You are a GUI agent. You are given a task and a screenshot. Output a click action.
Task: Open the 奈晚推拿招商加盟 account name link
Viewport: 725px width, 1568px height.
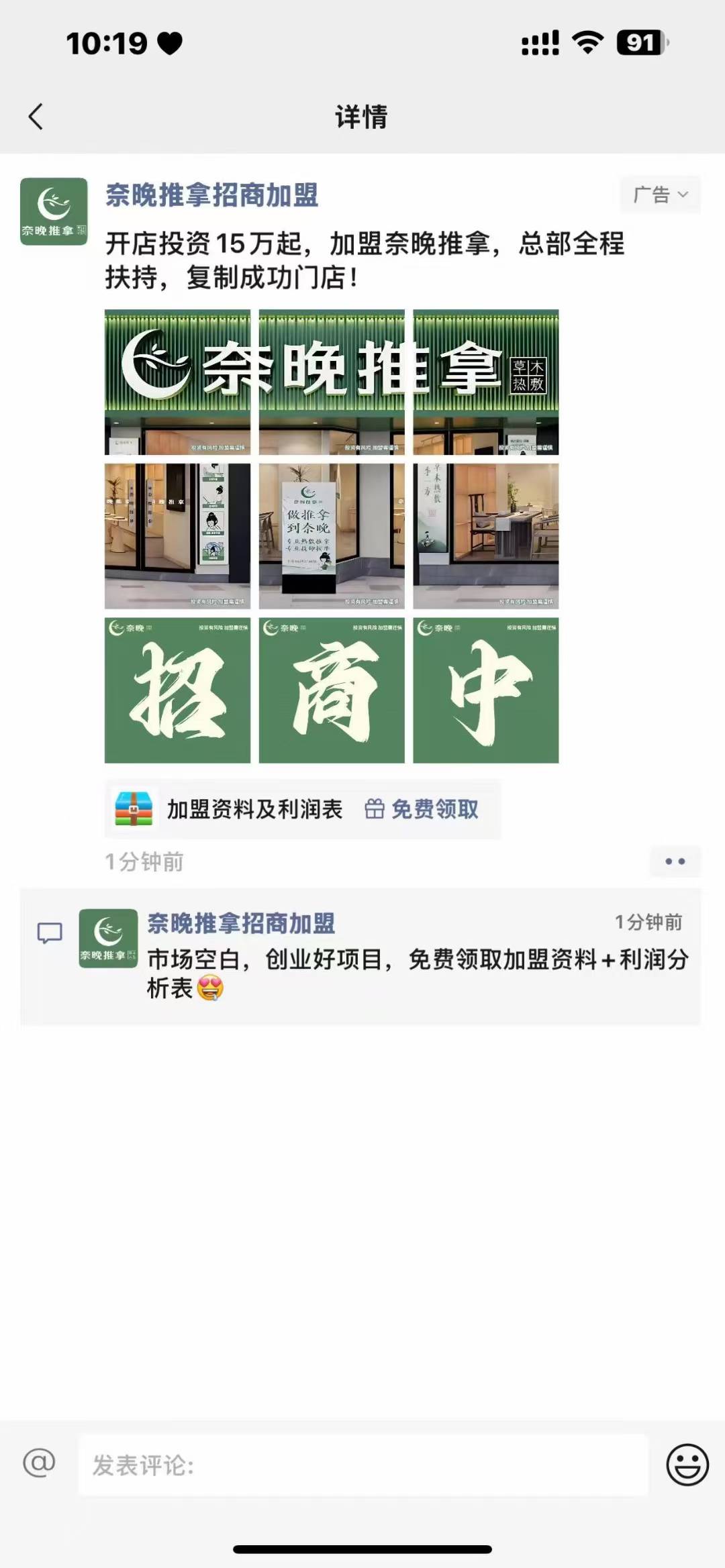click(211, 195)
